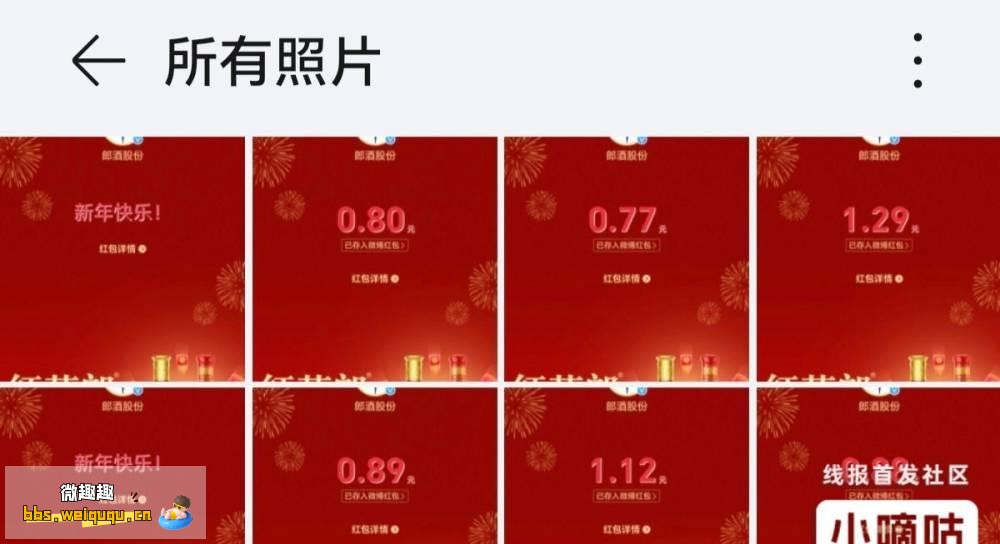The height and width of the screenshot is (544, 1000).
Task: Open the top-row 新年快乐 photo
Action: 122,258
